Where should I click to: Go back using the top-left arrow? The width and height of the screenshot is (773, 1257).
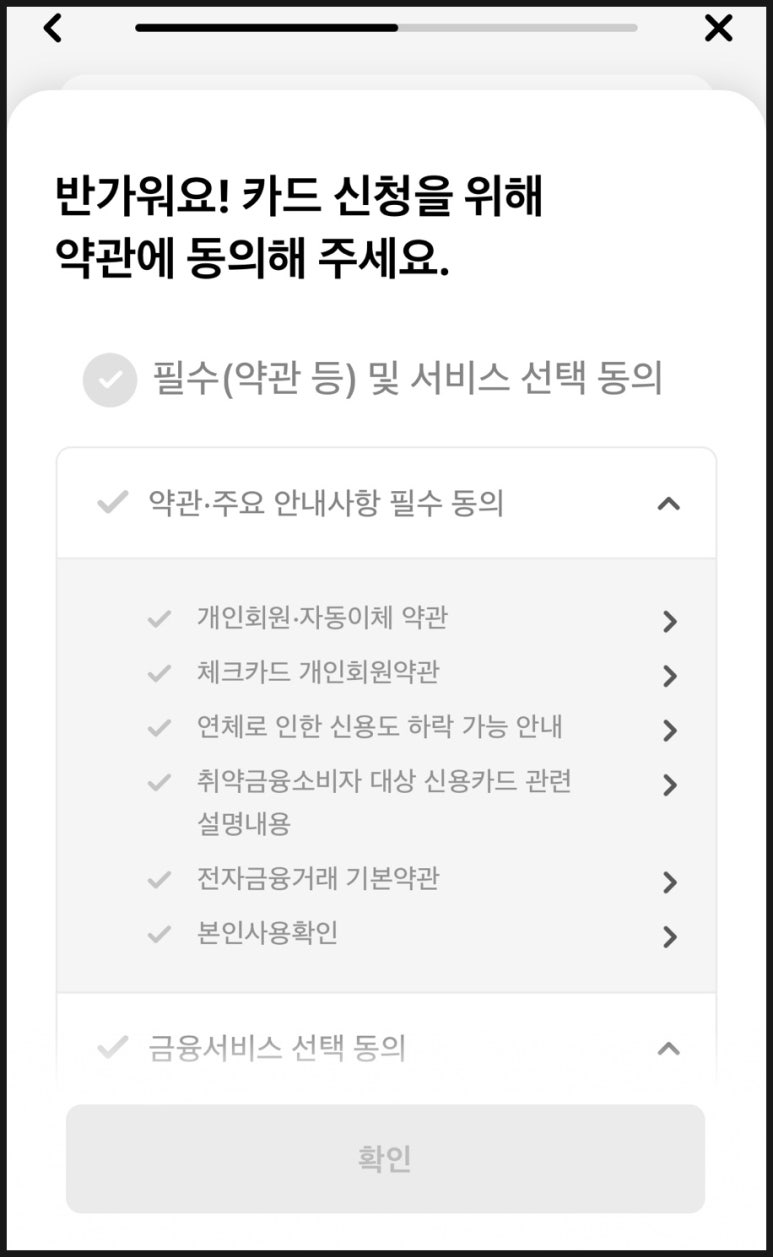click(x=53, y=28)
